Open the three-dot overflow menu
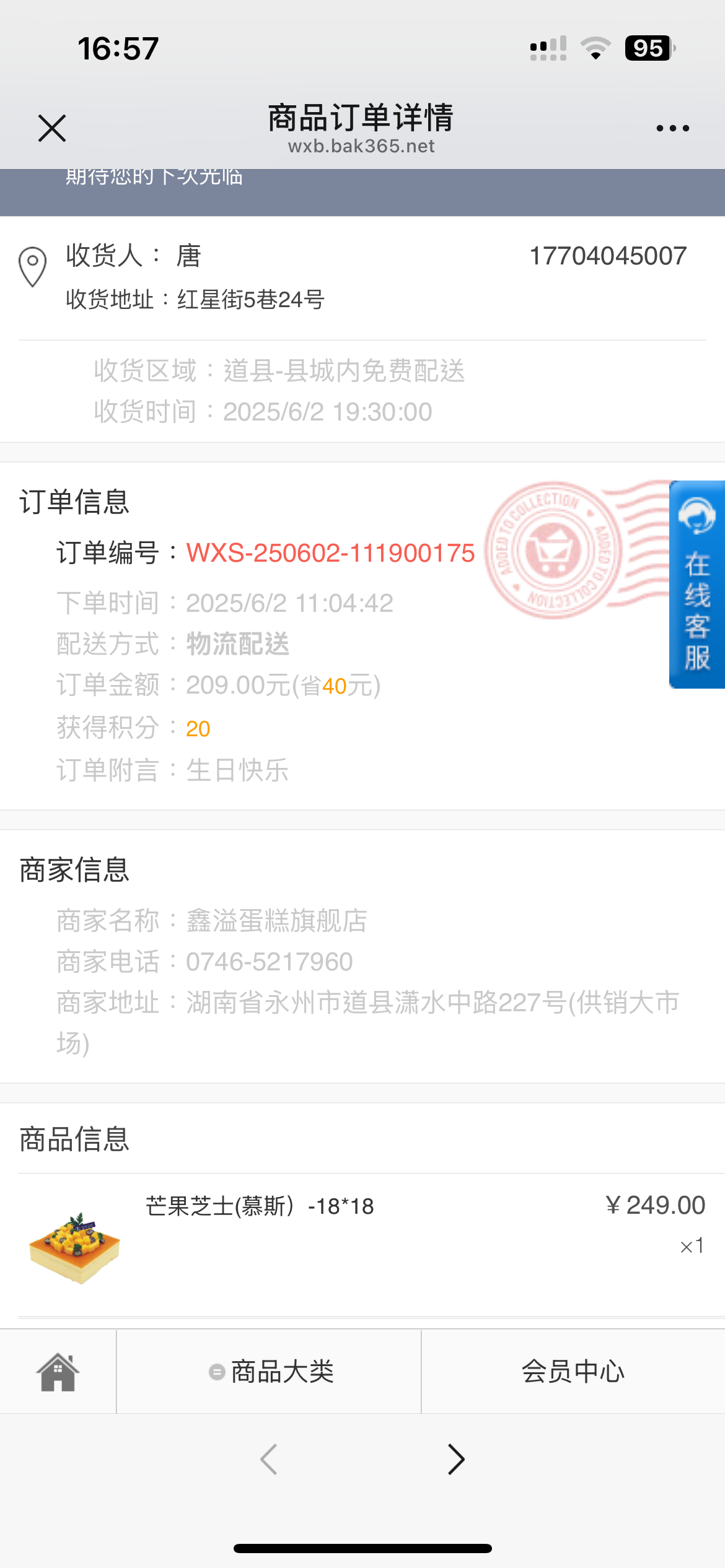Image resolution: width=725 pixels, height=1568 pixels. tap(672, 128)
